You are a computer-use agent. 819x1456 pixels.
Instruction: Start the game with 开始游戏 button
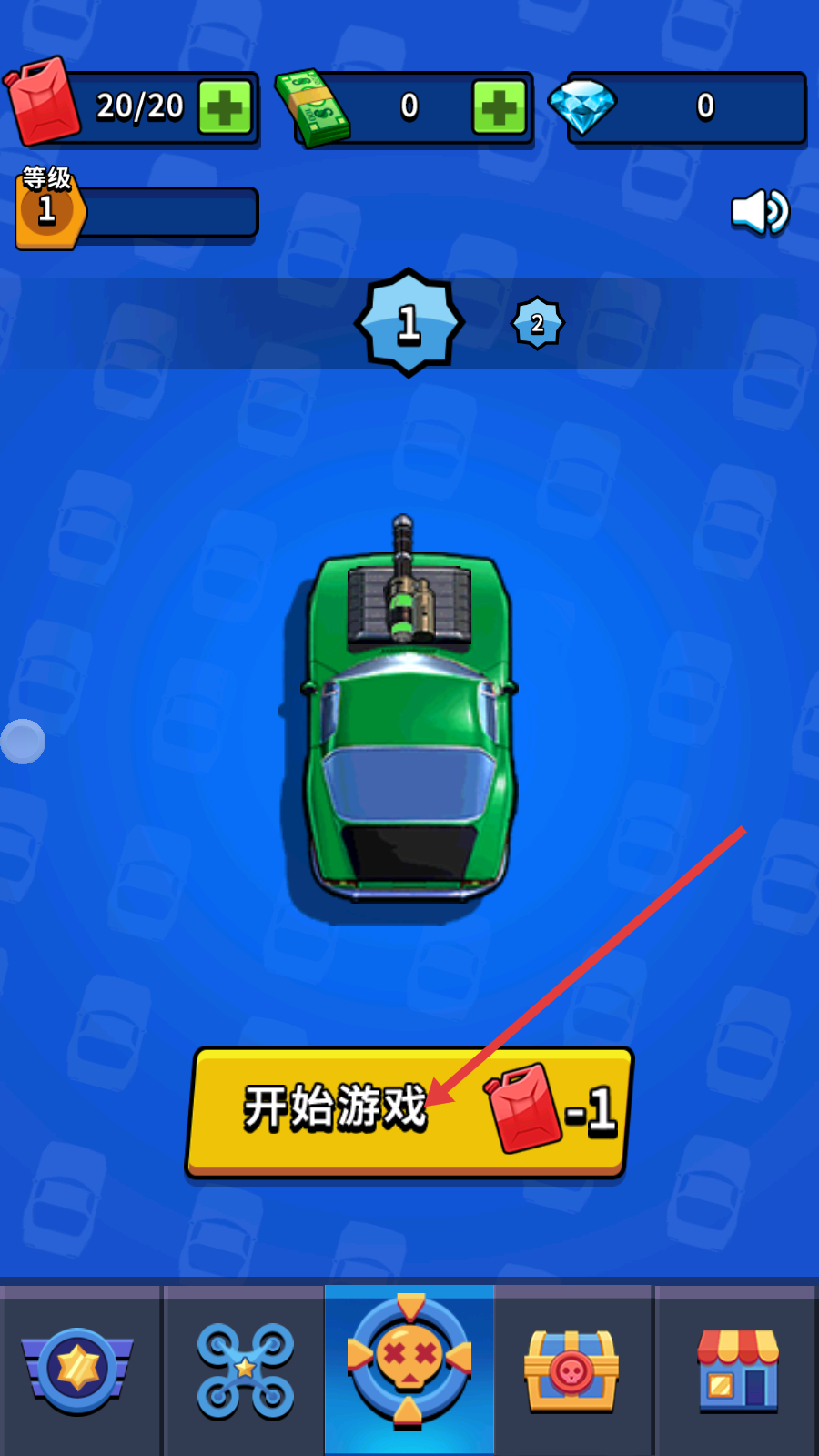point(408,1112)
